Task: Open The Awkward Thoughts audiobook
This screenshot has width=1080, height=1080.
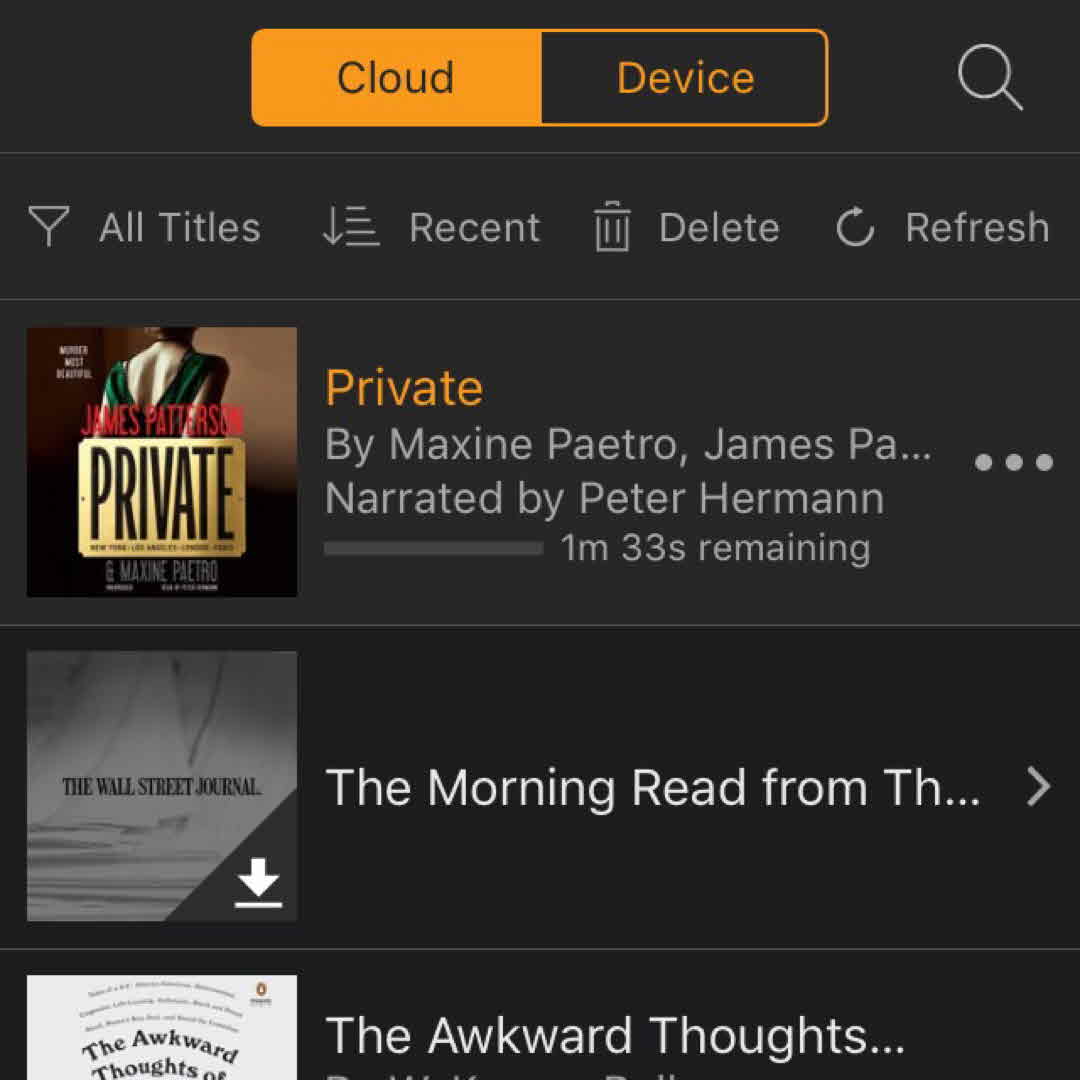Action: pos(614,1036)
